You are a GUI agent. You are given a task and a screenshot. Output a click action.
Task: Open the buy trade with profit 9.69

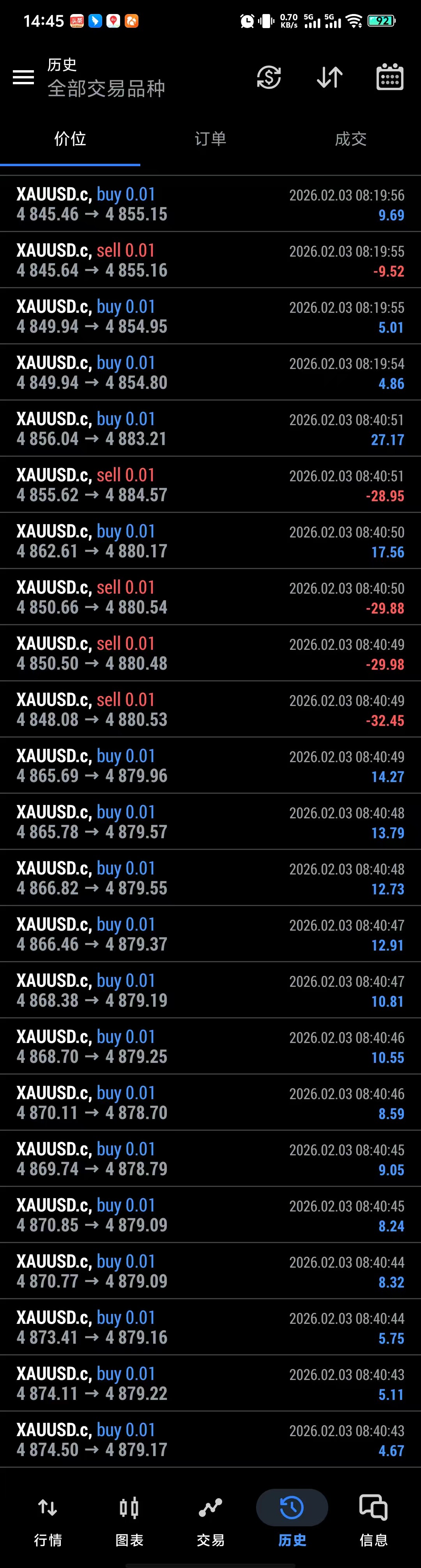click(210, 204)
